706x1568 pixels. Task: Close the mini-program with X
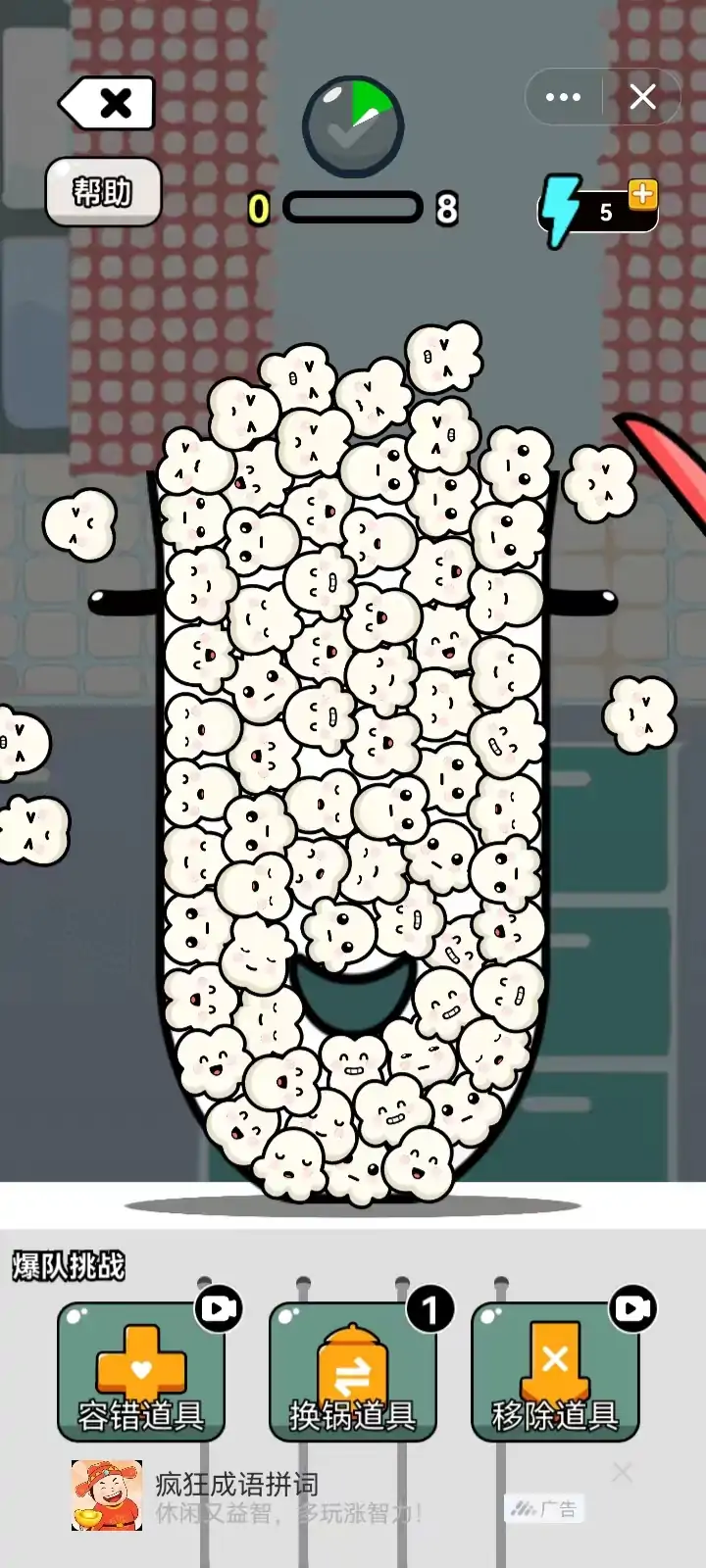click(642, 97)
